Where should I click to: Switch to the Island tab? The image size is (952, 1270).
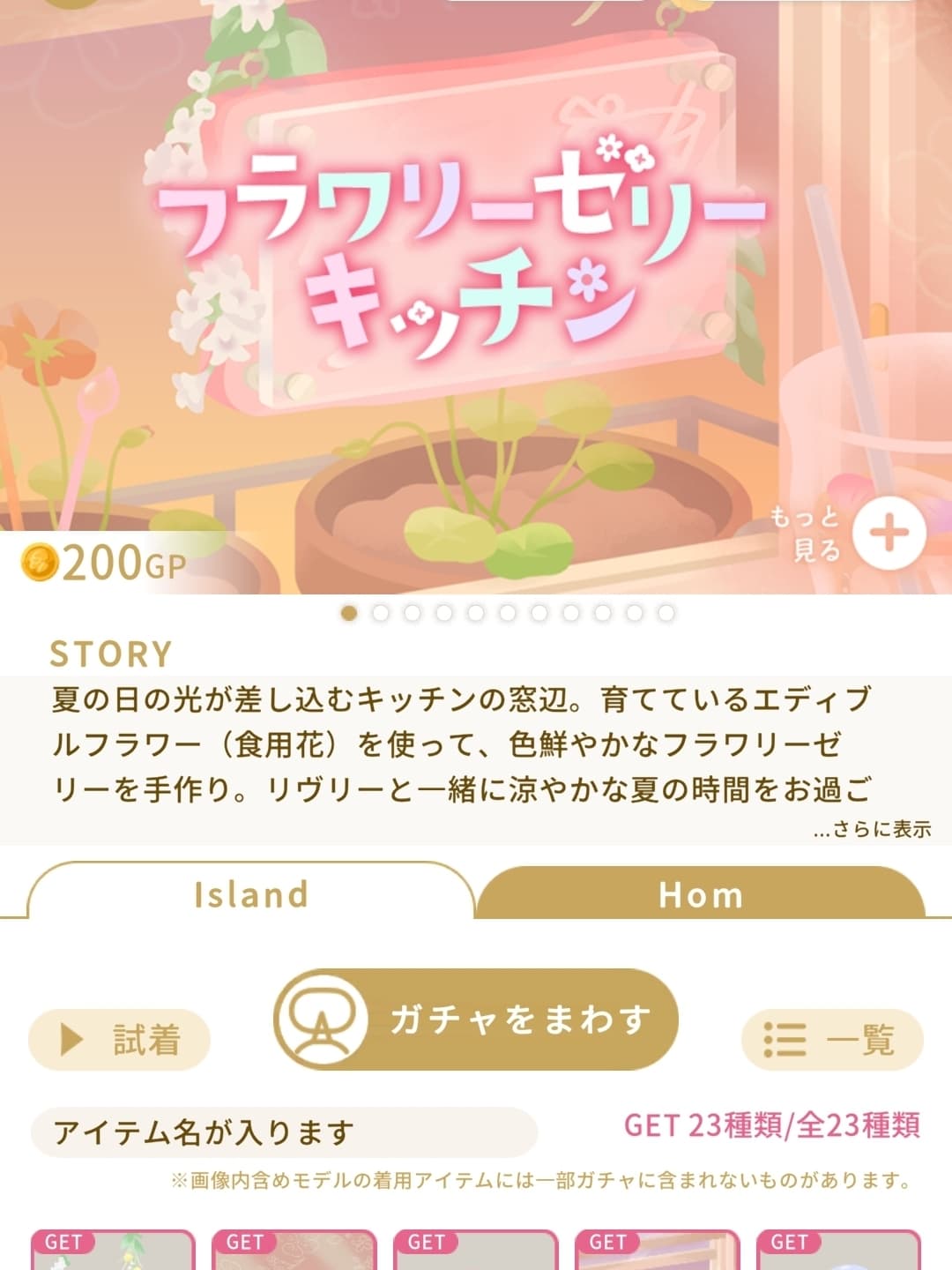(x=251, y=894)
